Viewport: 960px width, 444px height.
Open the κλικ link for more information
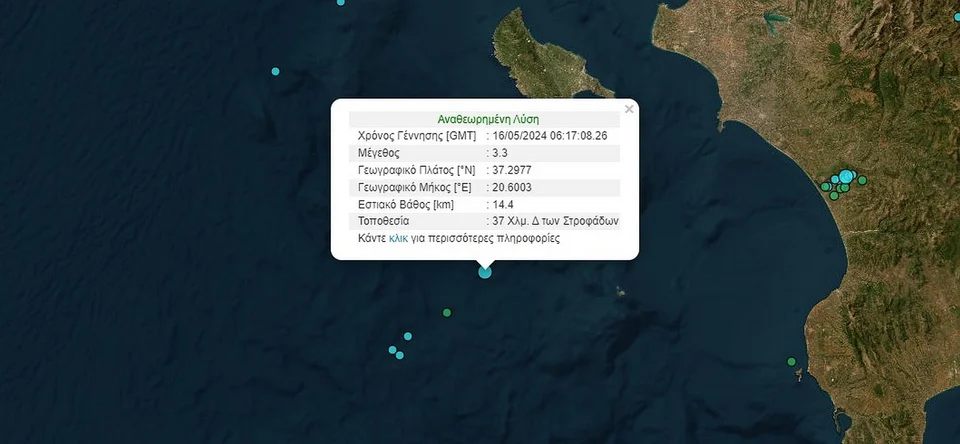[398, 239]
